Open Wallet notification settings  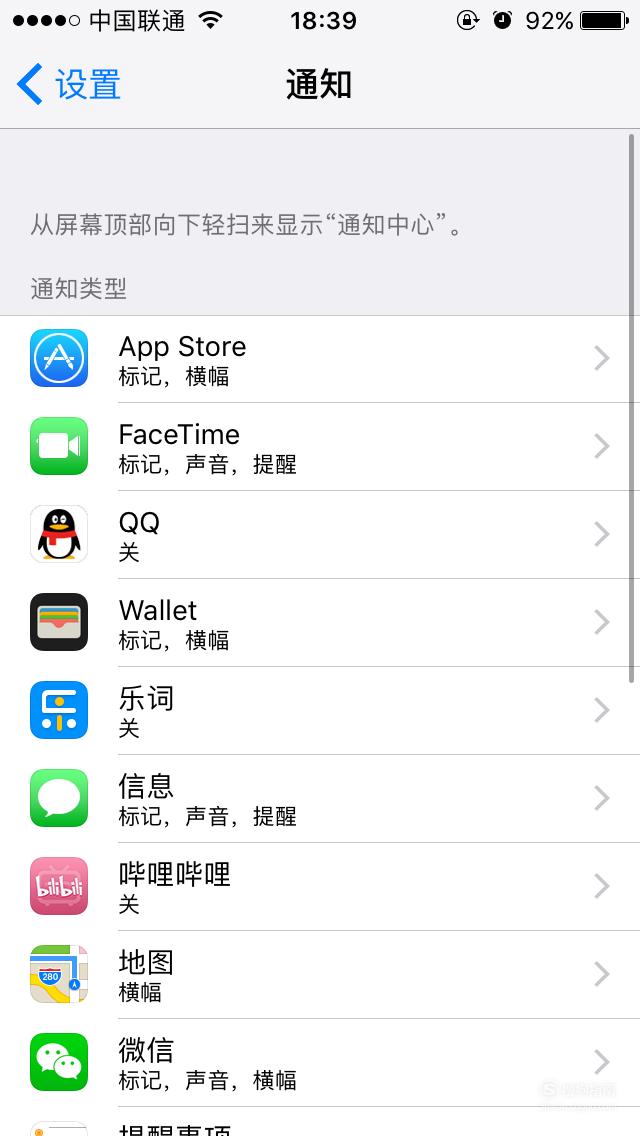coord(320,623)
